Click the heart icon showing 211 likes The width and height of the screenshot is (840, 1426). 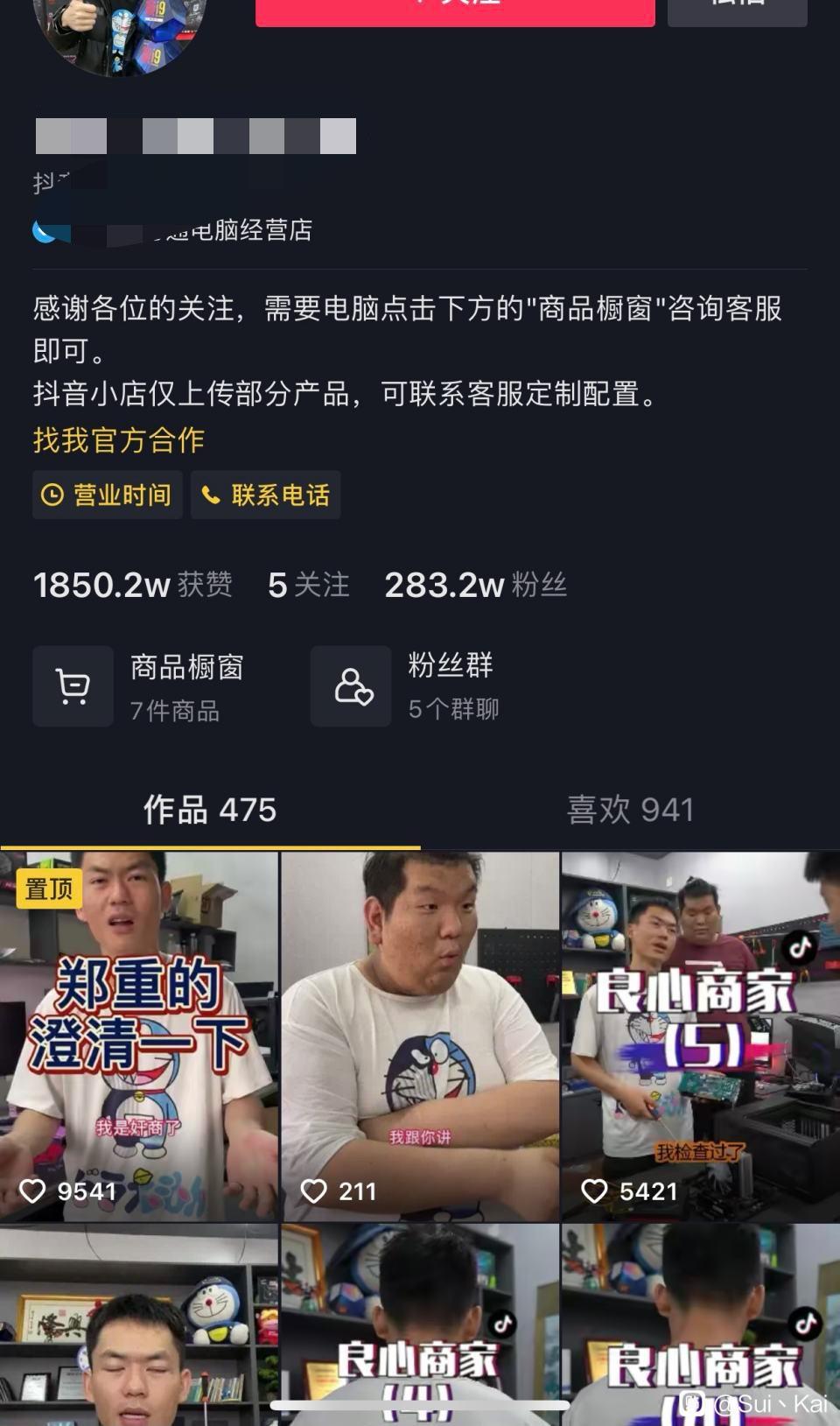(313, 1191)
